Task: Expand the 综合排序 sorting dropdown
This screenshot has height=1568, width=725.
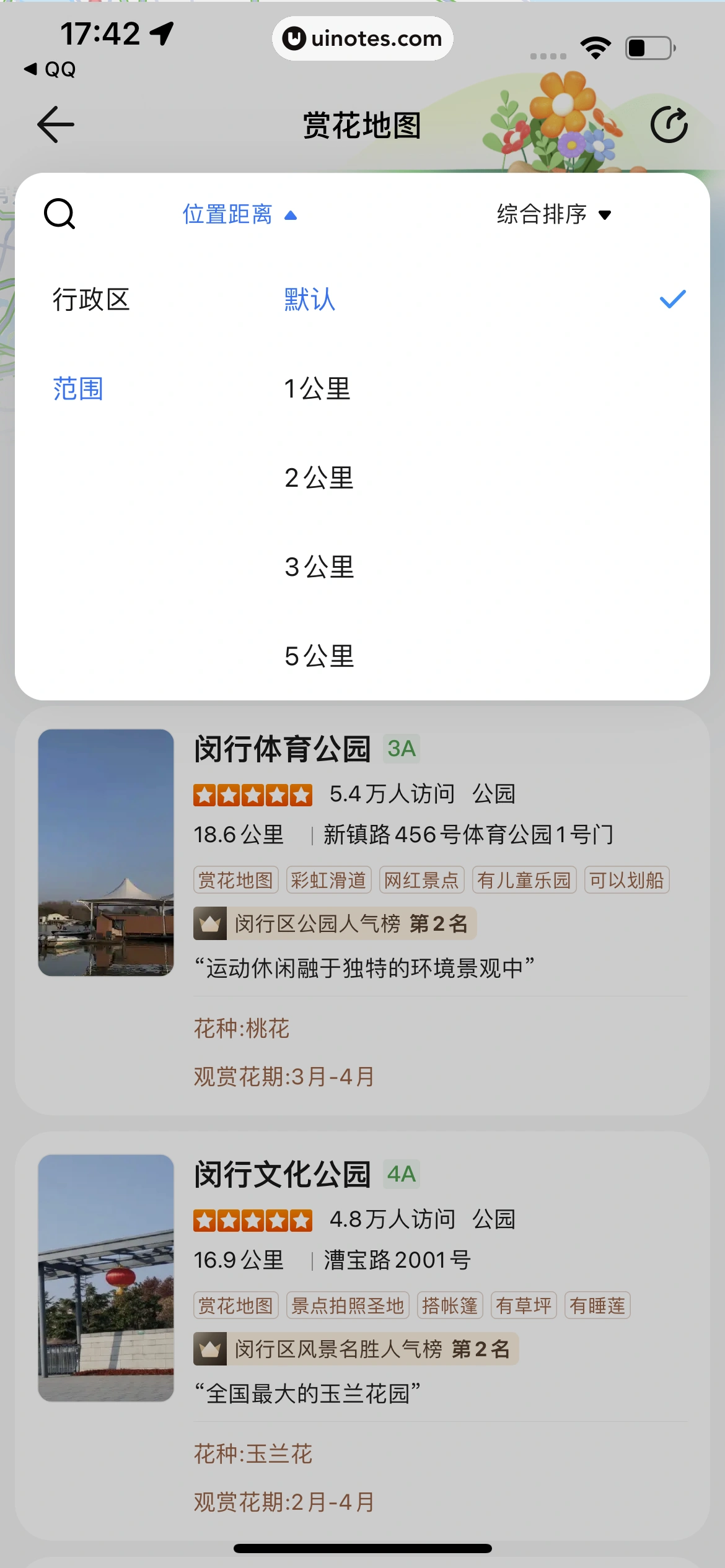Action: point(553,214)
